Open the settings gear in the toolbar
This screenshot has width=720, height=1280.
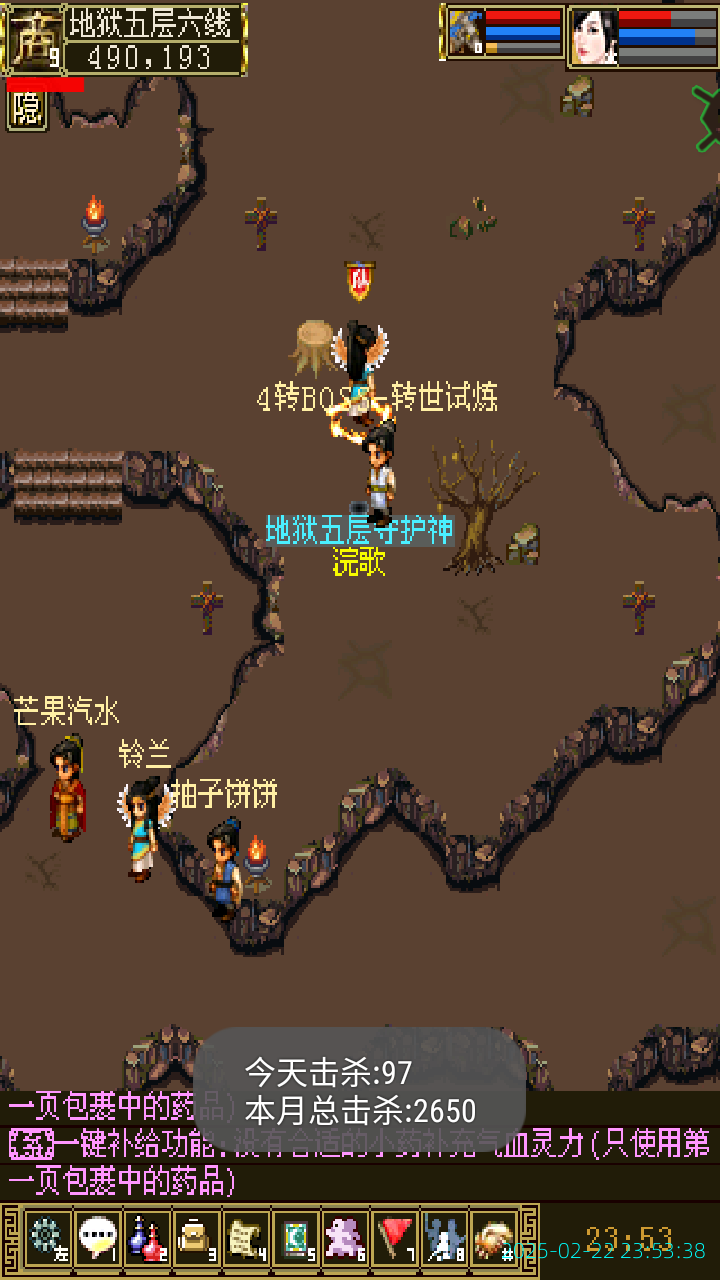coord(46,1239)
